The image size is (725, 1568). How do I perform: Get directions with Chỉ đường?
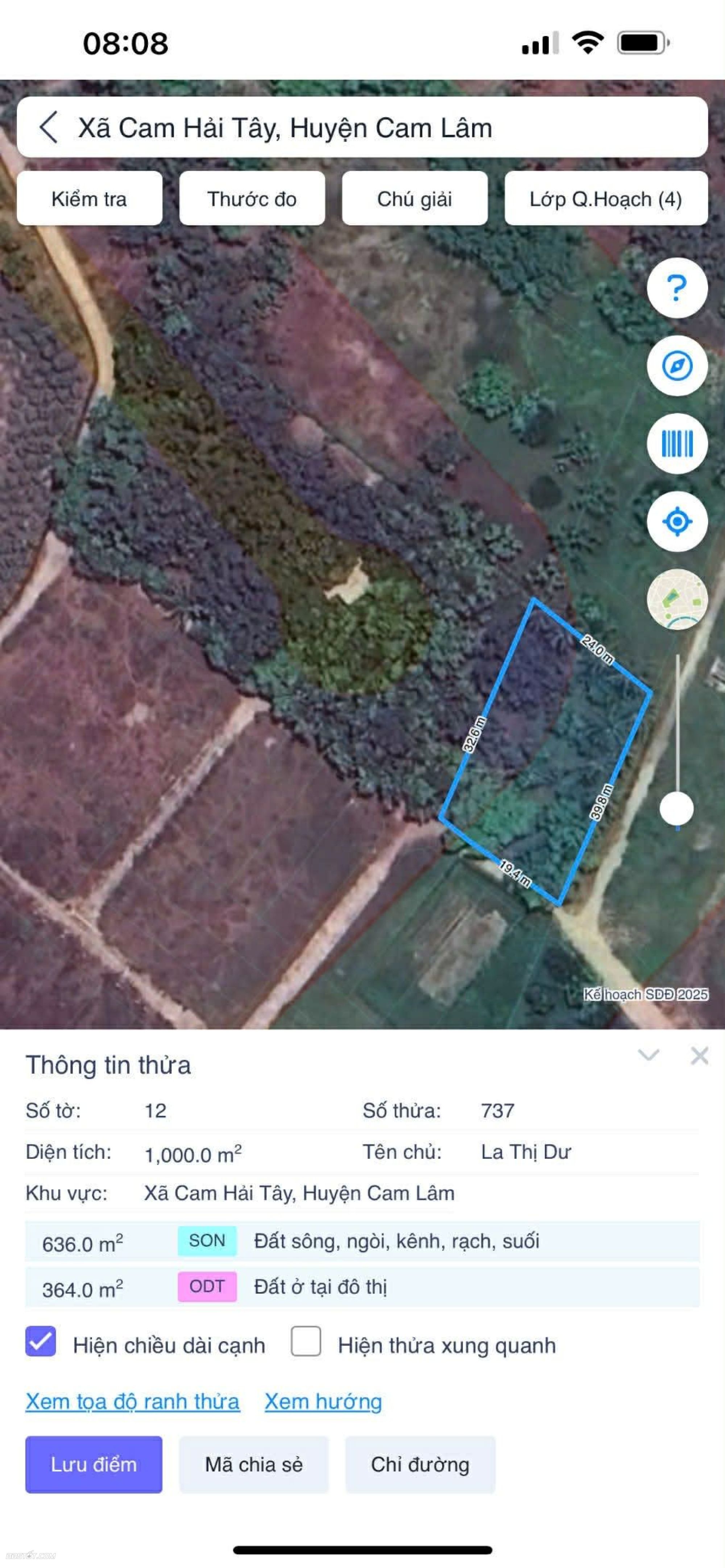[x=420, y=1464]
